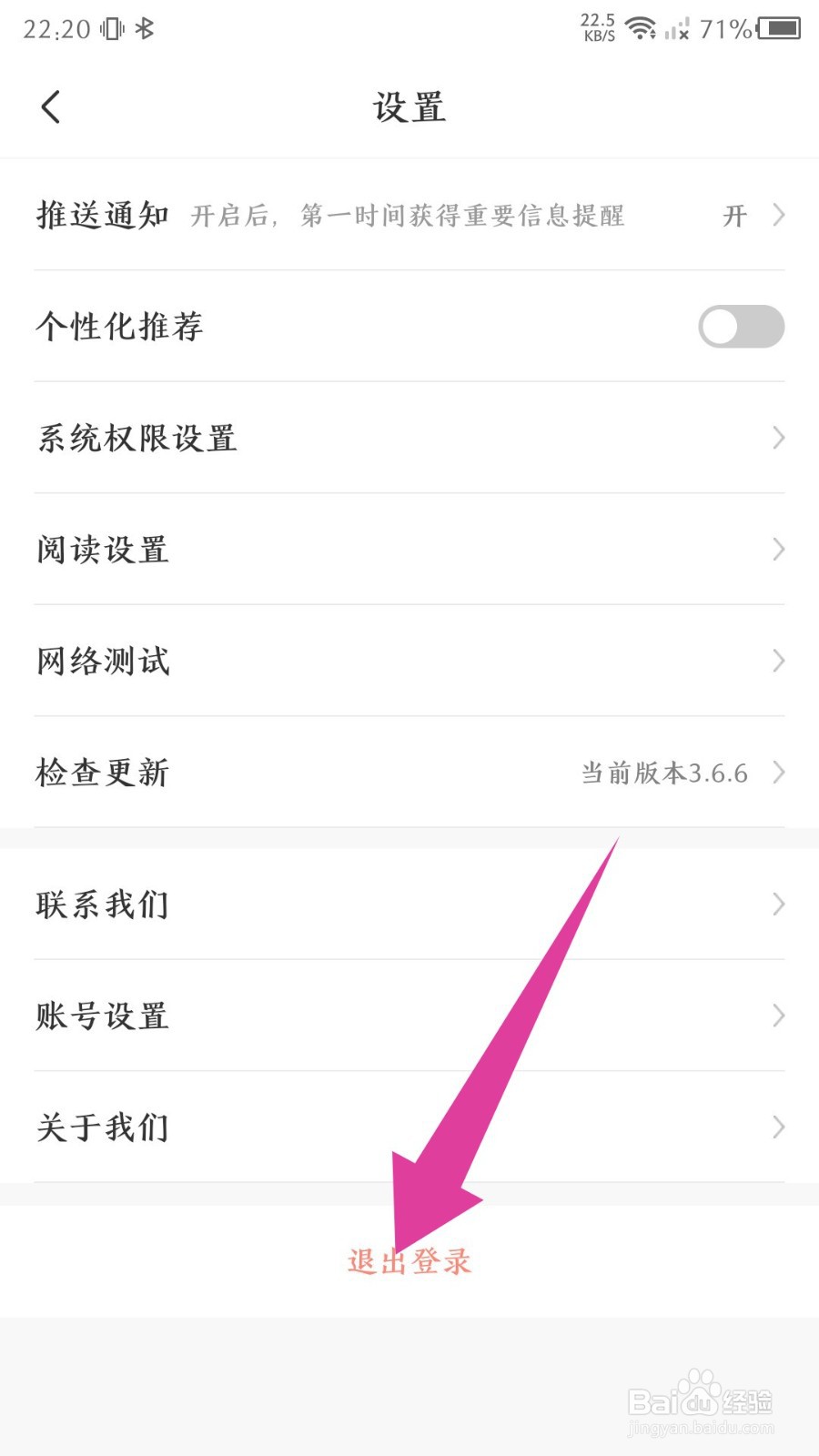Expand 系统权限设置 system permission settings
The width and height of the screenshot is (819, 1456).
click(x=409, y=438)
